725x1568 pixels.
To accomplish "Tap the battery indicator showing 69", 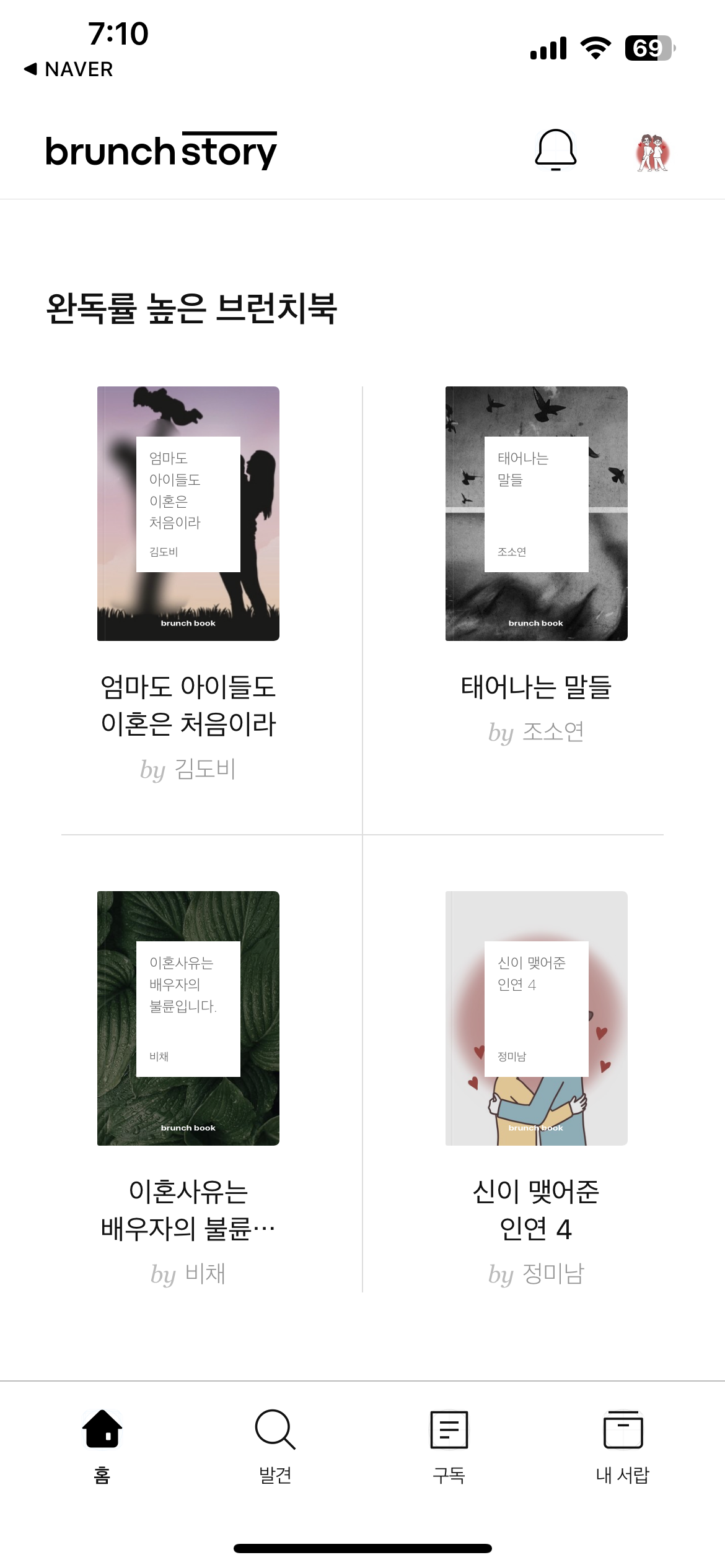I will (648, 46).
